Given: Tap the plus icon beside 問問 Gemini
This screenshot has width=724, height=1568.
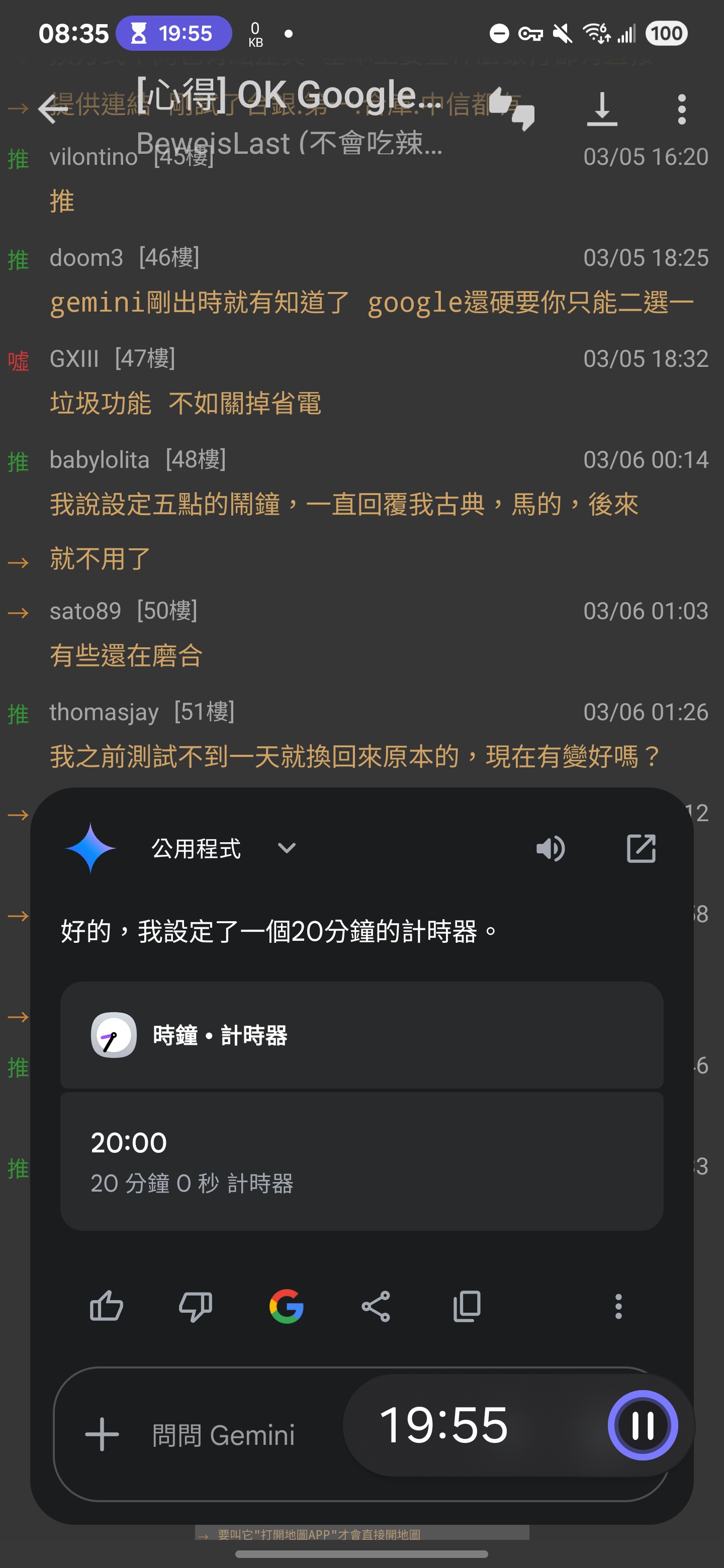Looking at the screenshot, I should pos(102,1435).
